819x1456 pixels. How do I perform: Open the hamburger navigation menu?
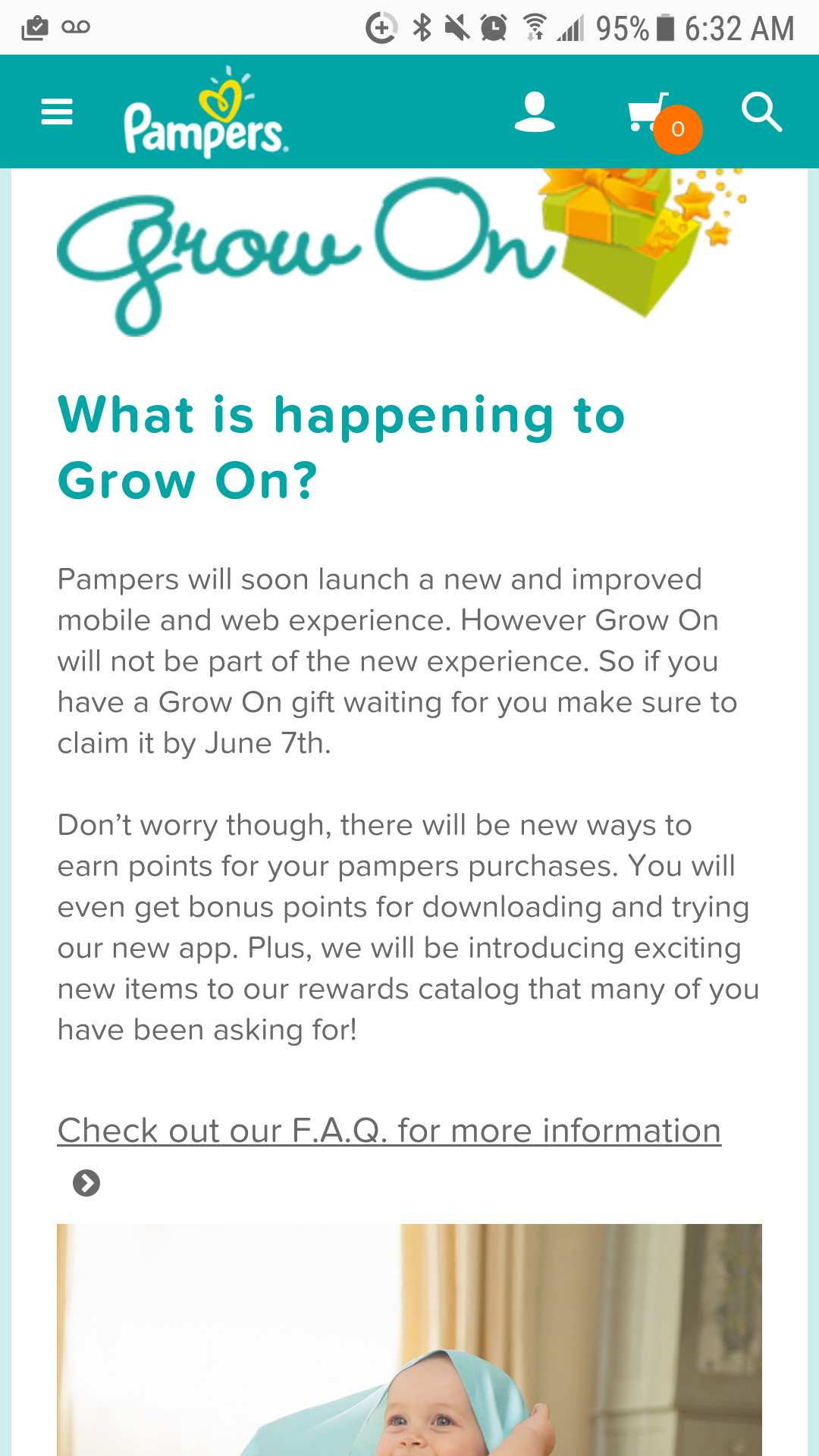coord(57,112)
